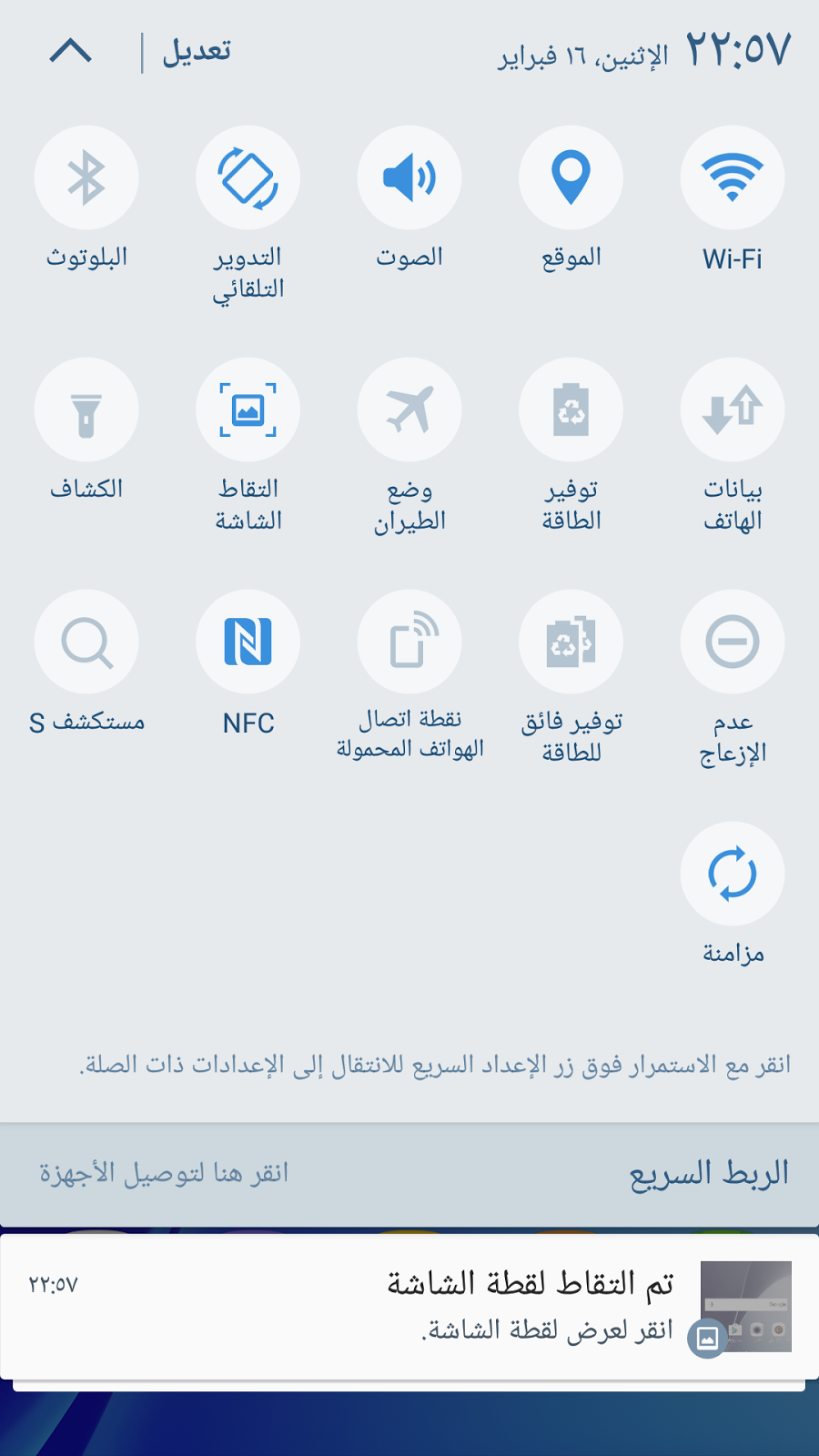Viewport: 819px width, 1456px height.
Task: Tap تعديل to edit quick settings
Action: pyautogui.click(x=197, y=51)
